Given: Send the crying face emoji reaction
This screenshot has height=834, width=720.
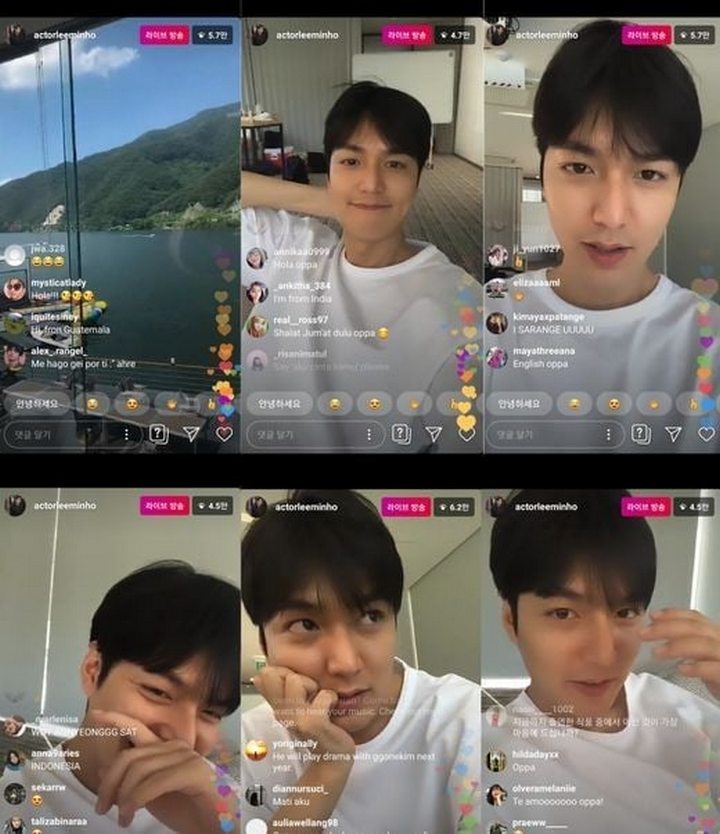Looking at the screenshot, I should pyautogui.click(x=92, y=401).
